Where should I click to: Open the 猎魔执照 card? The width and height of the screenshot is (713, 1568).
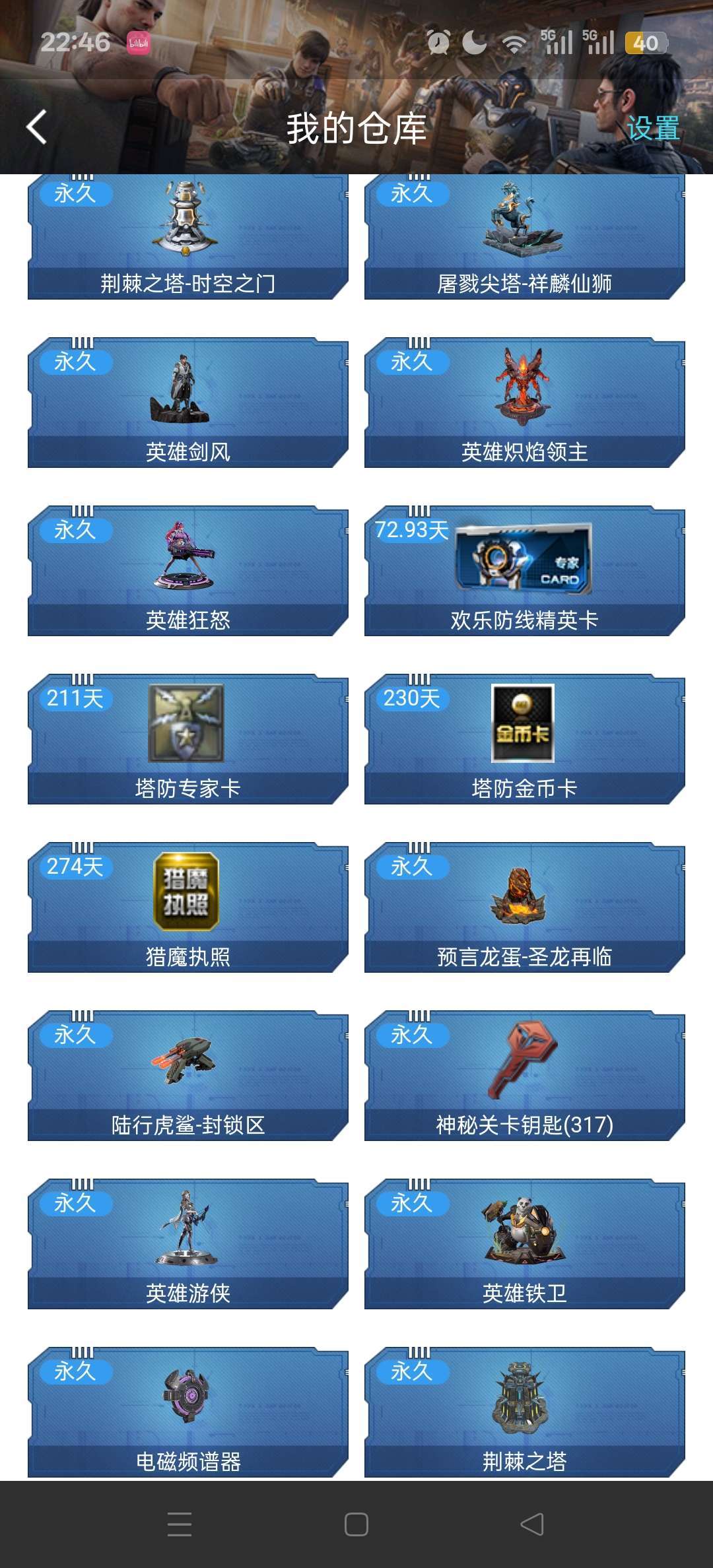pos(187,907)
